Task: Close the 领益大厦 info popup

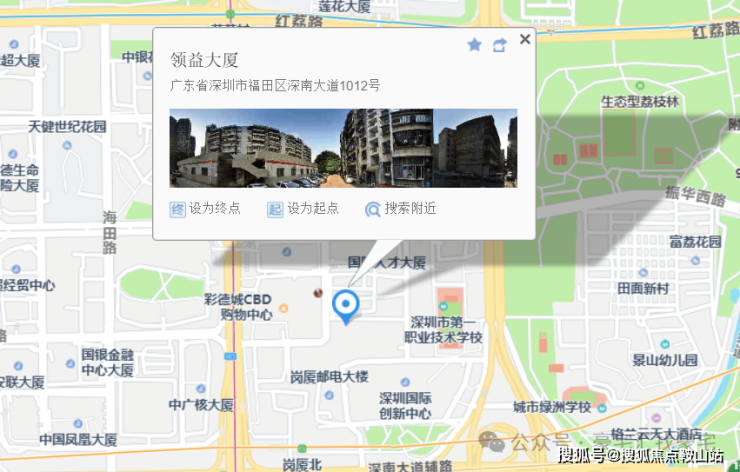Action: pos(525,39)
